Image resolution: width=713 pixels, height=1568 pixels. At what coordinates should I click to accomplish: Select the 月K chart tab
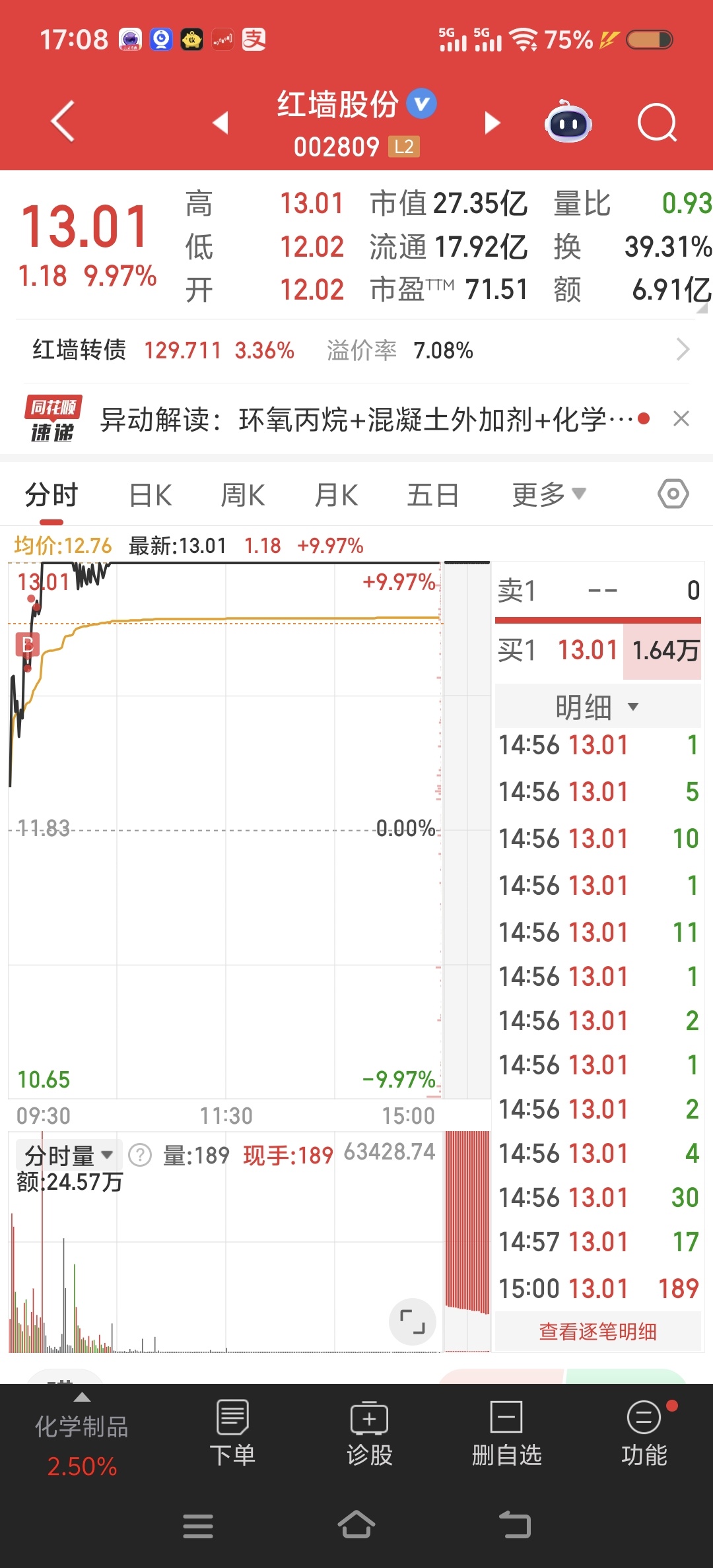point(336,495)
